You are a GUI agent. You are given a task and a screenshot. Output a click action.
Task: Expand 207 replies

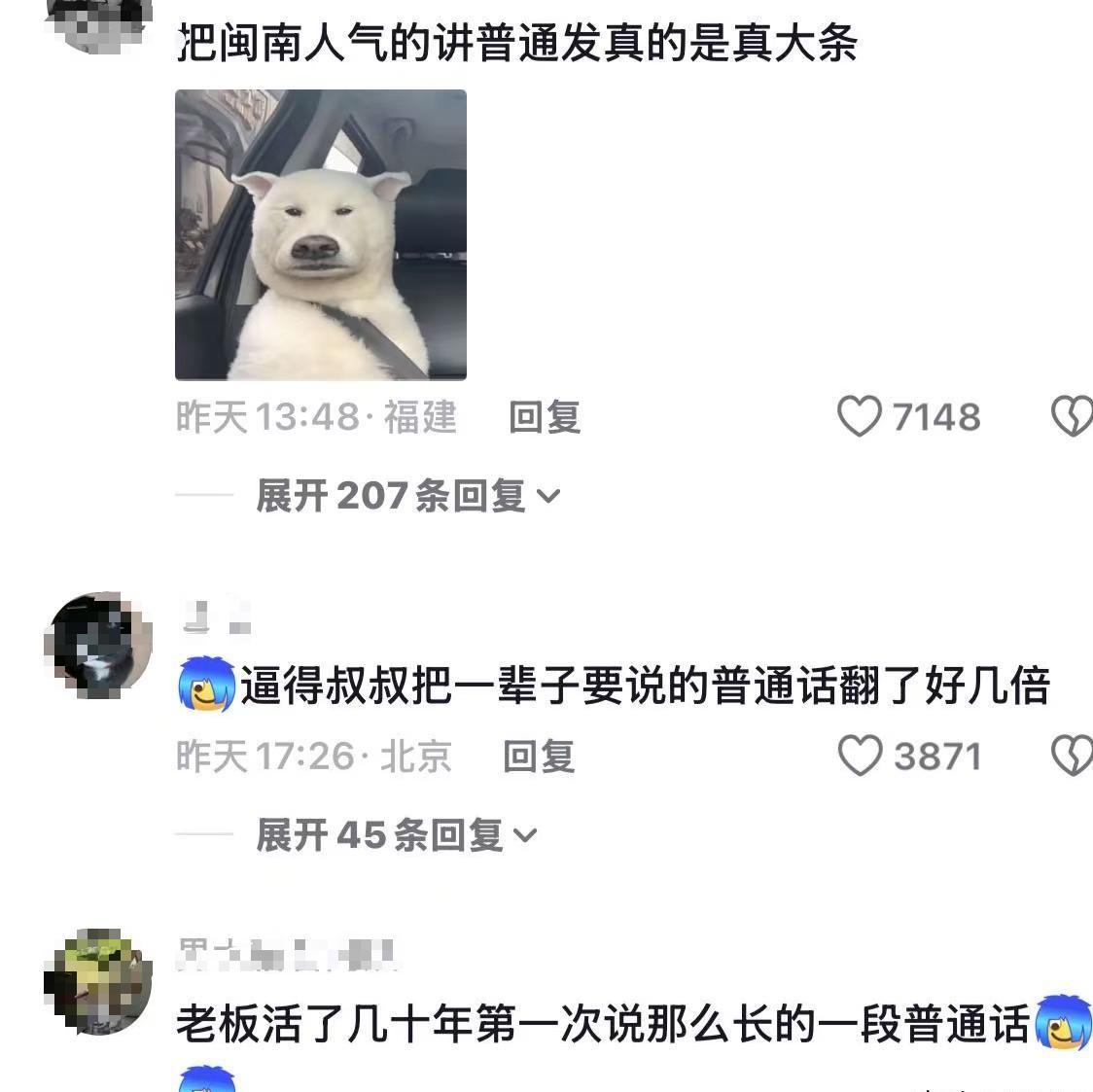tap(407, 496)
